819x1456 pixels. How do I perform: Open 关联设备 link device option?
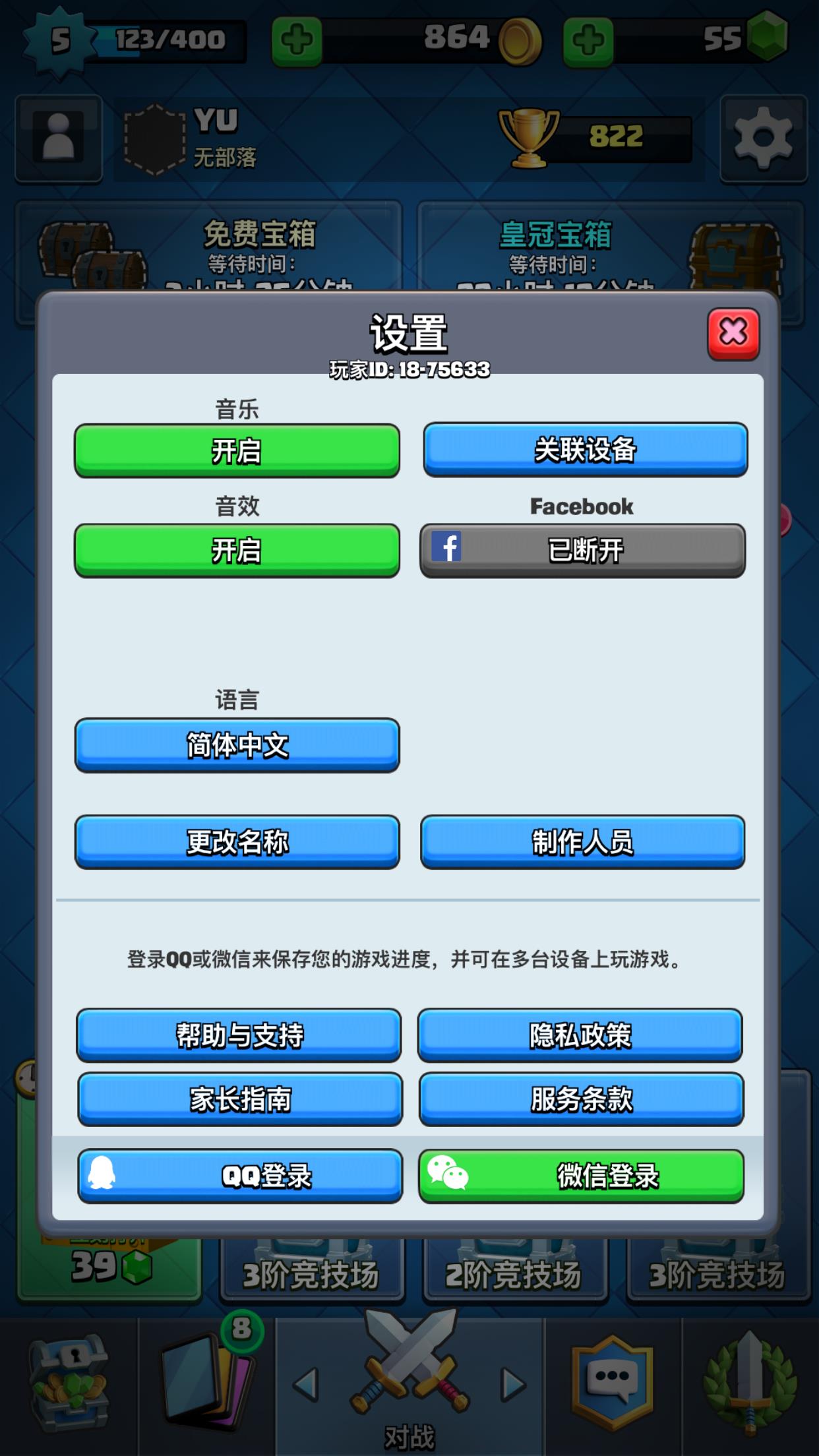click(x=585, y=449)
